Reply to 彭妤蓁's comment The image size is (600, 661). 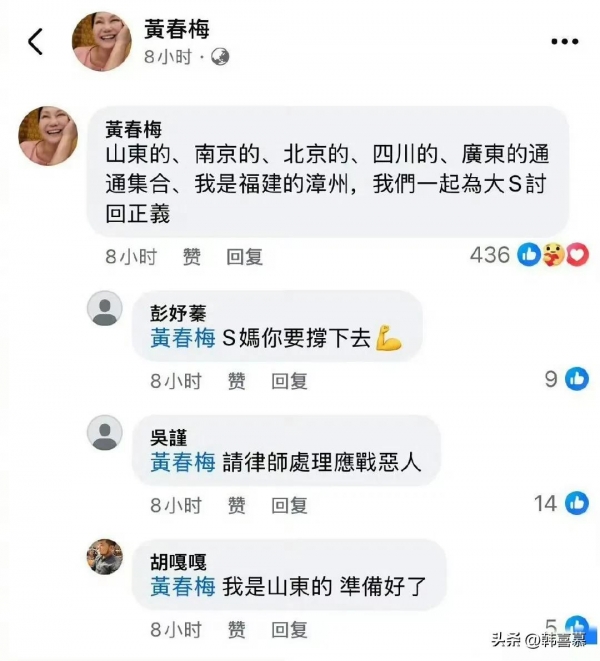[290, 381]
